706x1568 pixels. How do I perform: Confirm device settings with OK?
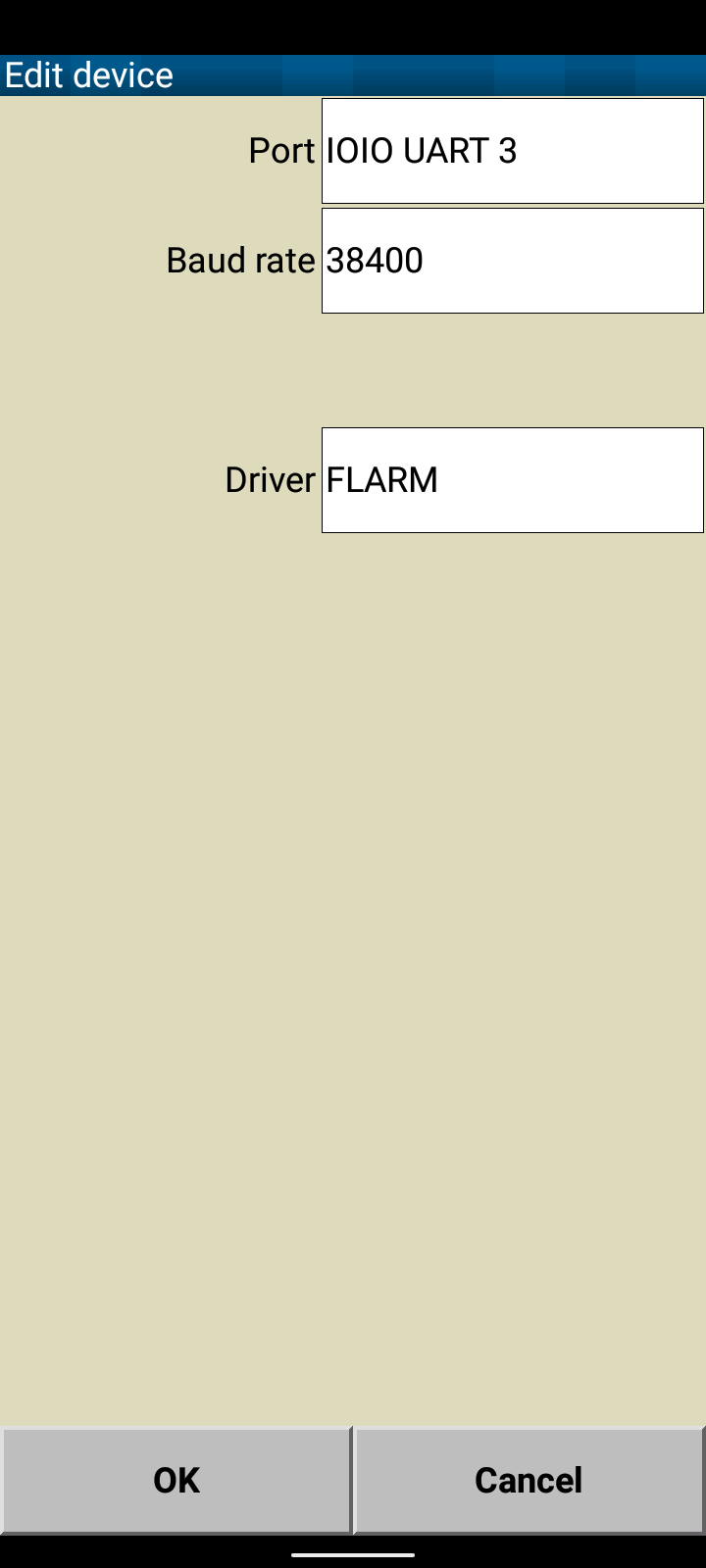pyautogui.click(x=176, y=1480)
